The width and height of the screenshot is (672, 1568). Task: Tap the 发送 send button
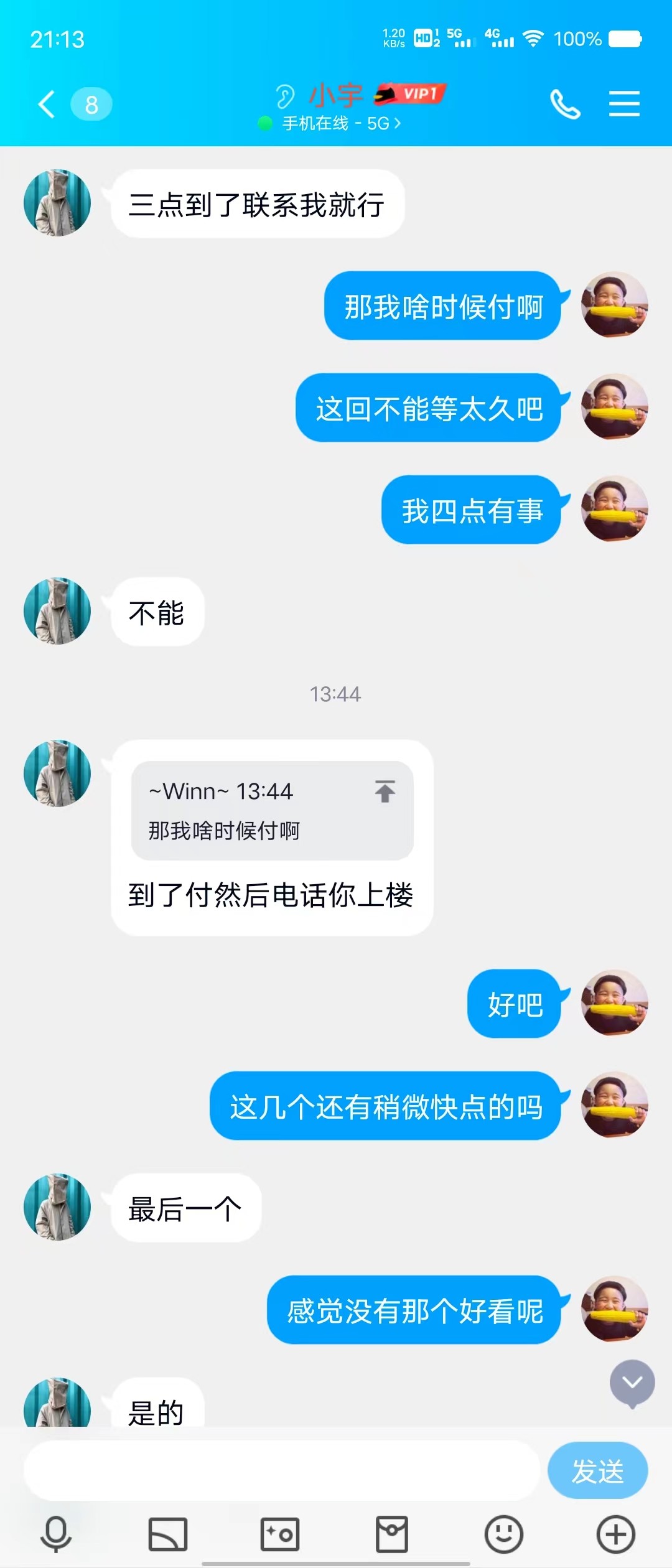597,1471
